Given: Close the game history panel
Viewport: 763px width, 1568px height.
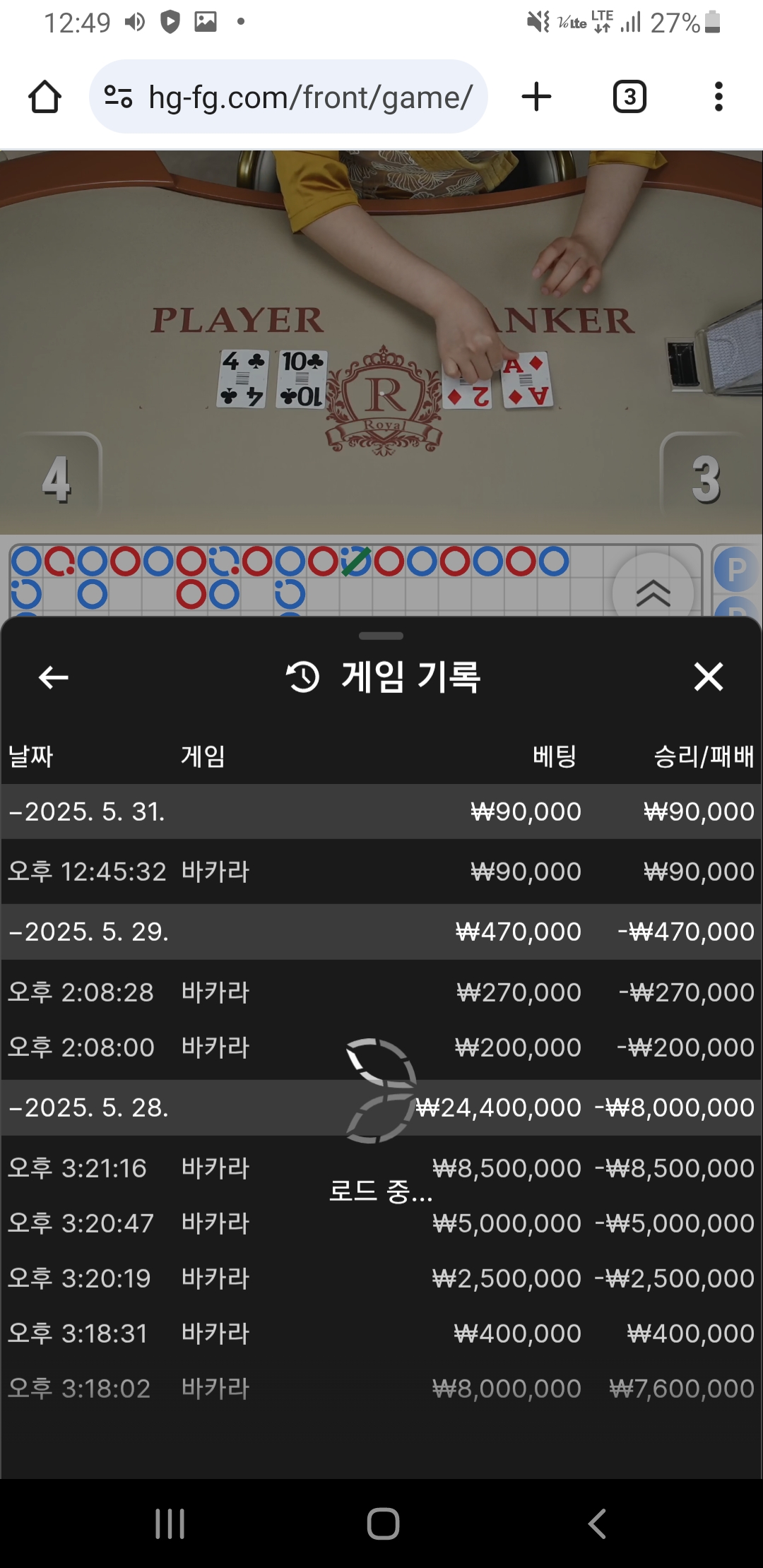Looking at the screenshot, I should [708, 677].
